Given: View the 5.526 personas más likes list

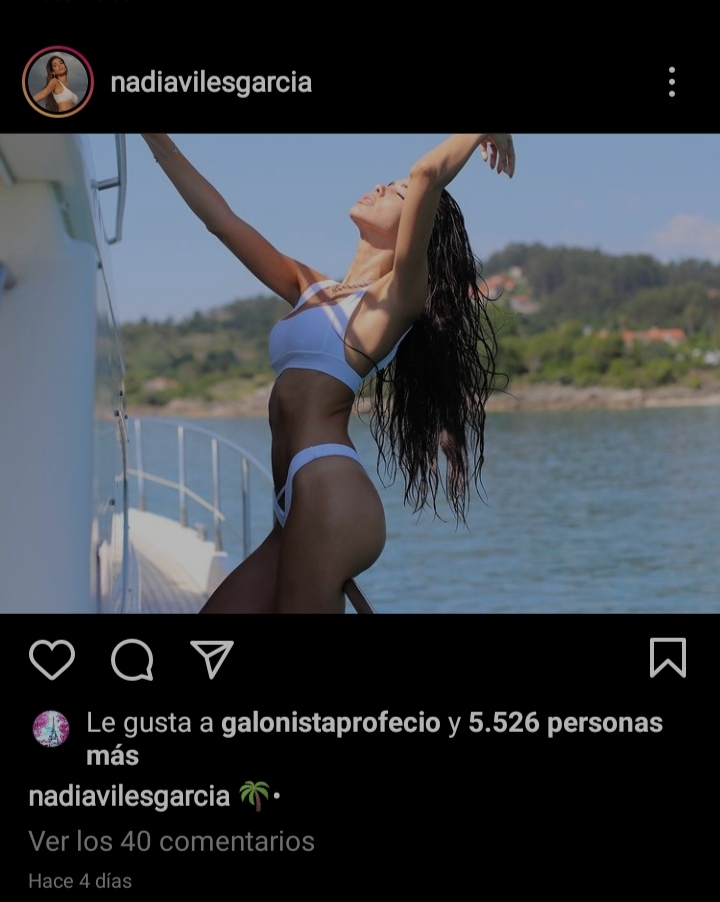Looking at the screenshot, I should [x=566, y=723].
